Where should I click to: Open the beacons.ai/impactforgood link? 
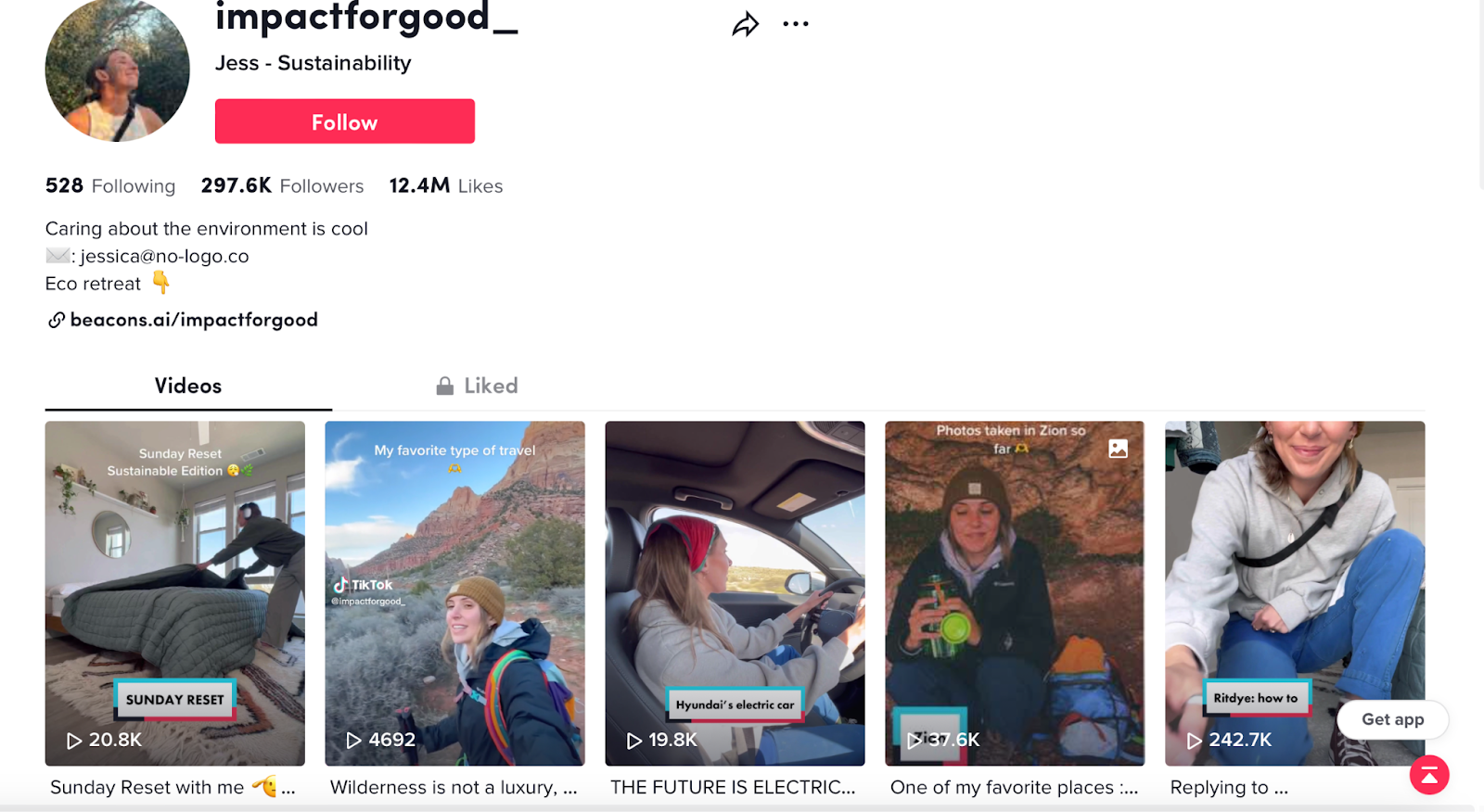tap(193, 320)
